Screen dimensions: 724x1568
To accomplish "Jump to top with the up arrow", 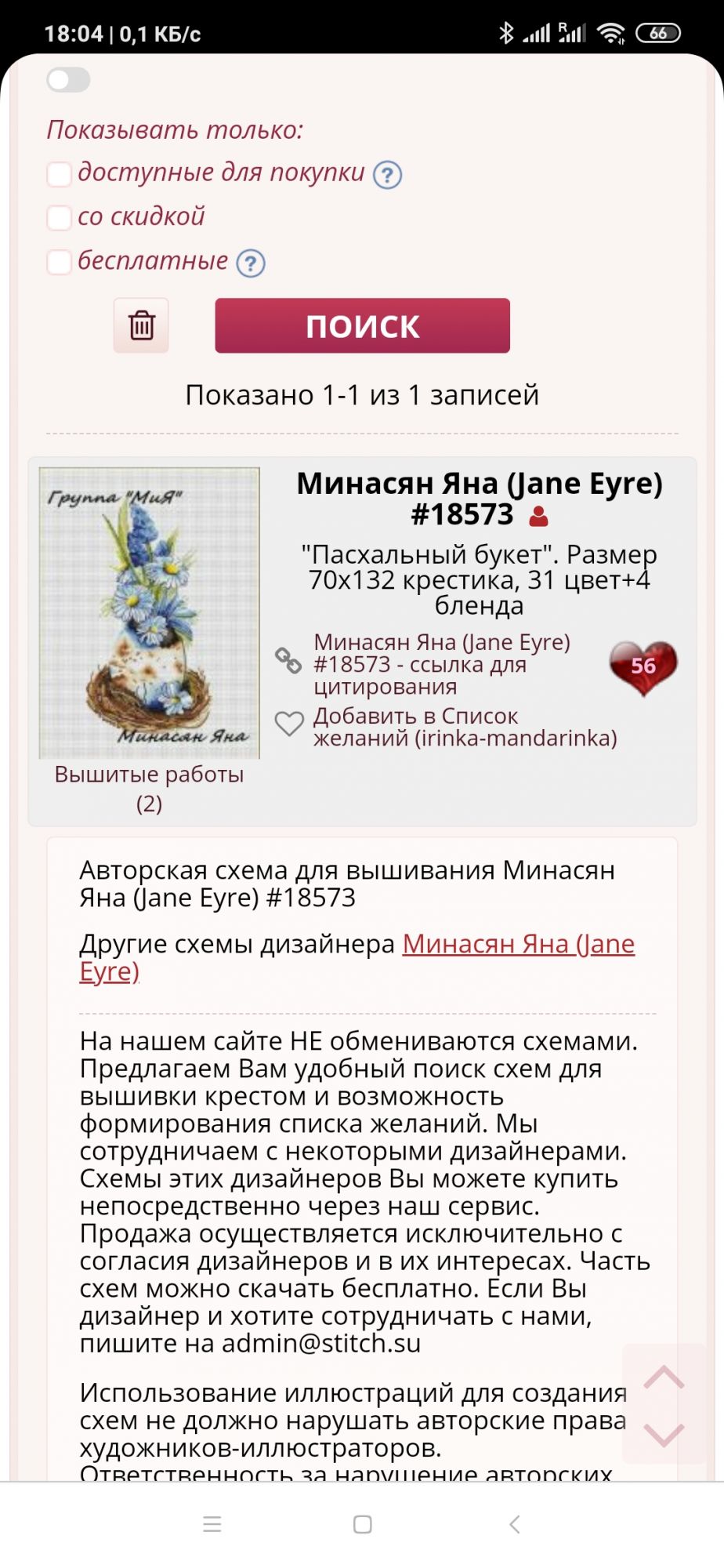I will click(664, 1377).
